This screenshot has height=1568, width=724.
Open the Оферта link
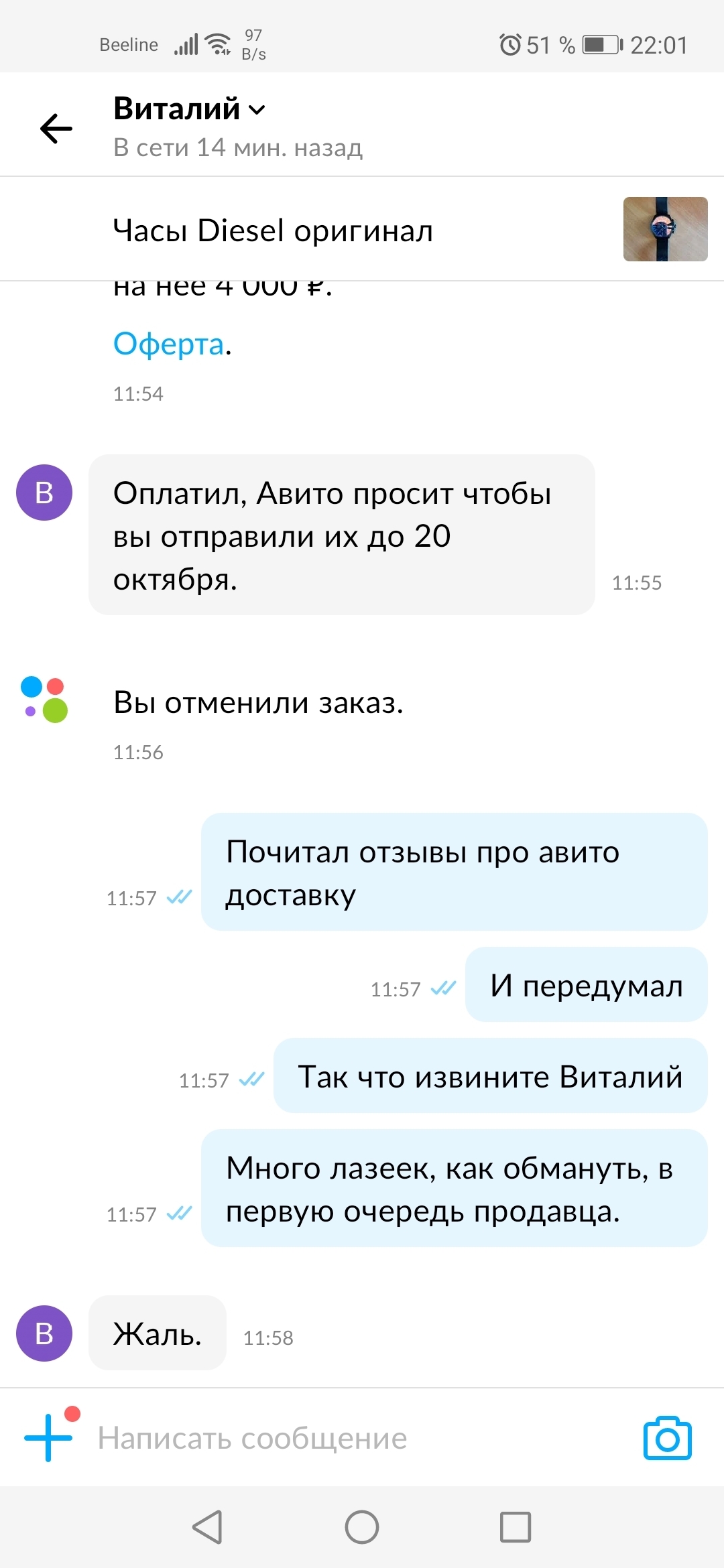coord(168,344)
